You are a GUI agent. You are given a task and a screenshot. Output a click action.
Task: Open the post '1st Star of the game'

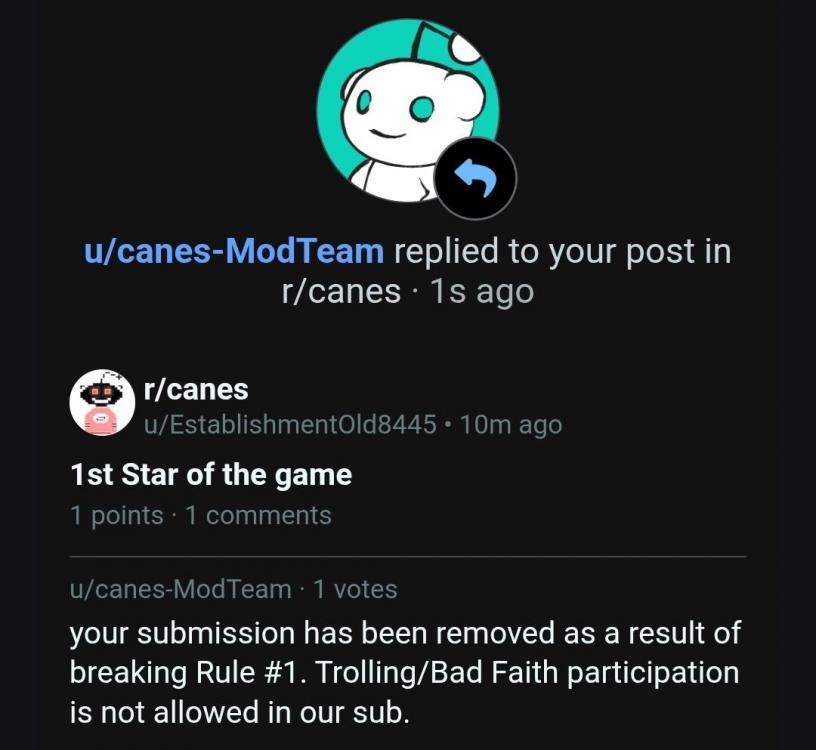click(x=211, y=474)
